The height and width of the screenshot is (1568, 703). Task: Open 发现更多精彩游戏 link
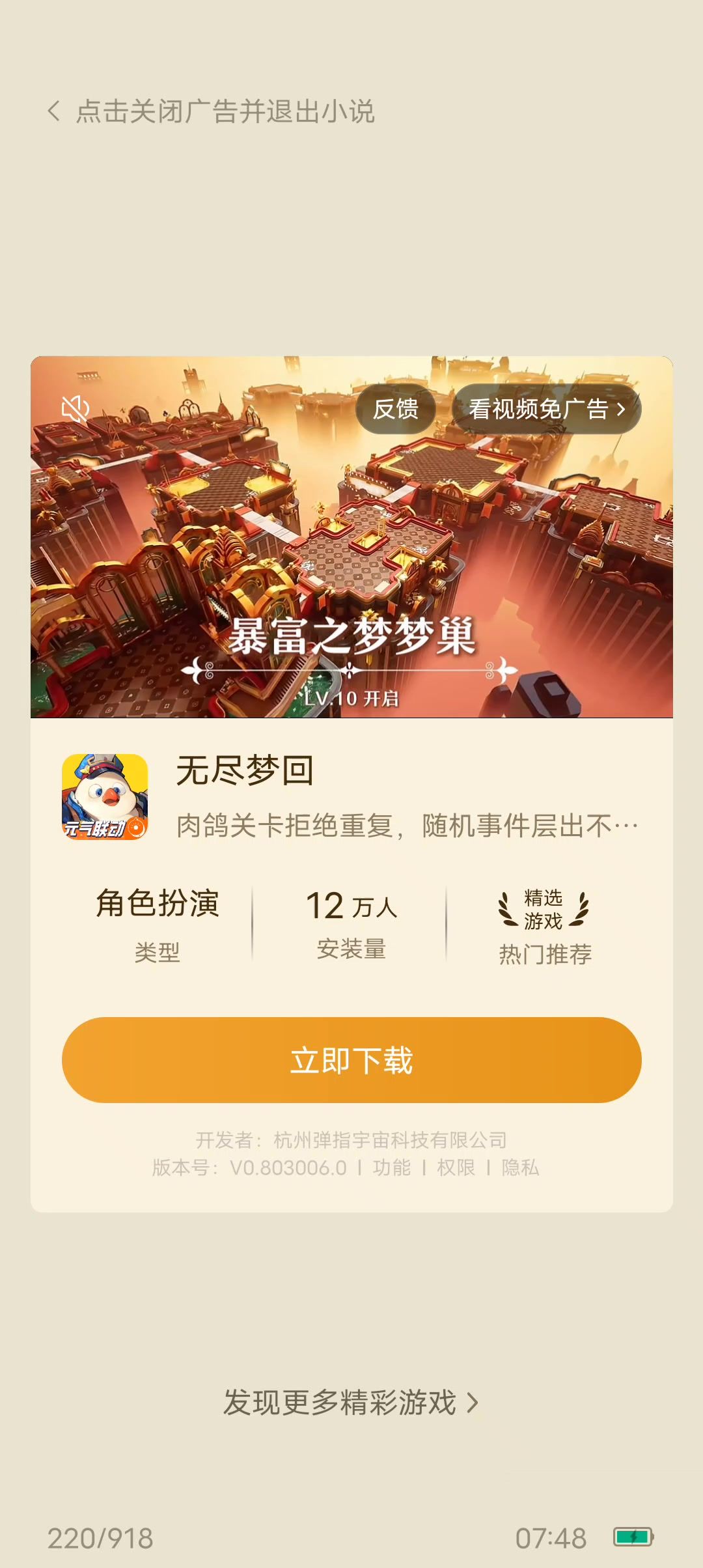coord(350,1403)
